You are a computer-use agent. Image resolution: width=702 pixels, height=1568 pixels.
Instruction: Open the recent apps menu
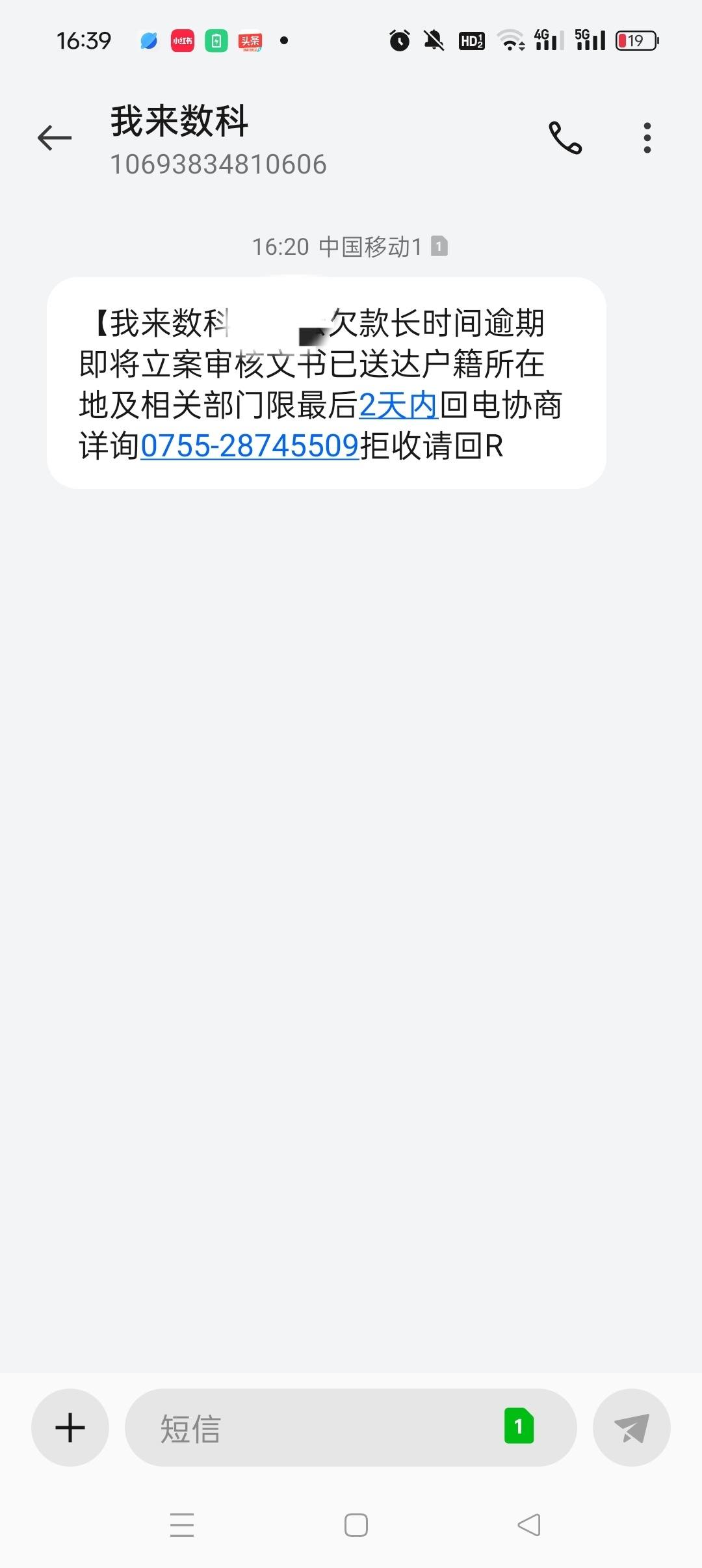pyautogui.click(x=182, y=1524)
